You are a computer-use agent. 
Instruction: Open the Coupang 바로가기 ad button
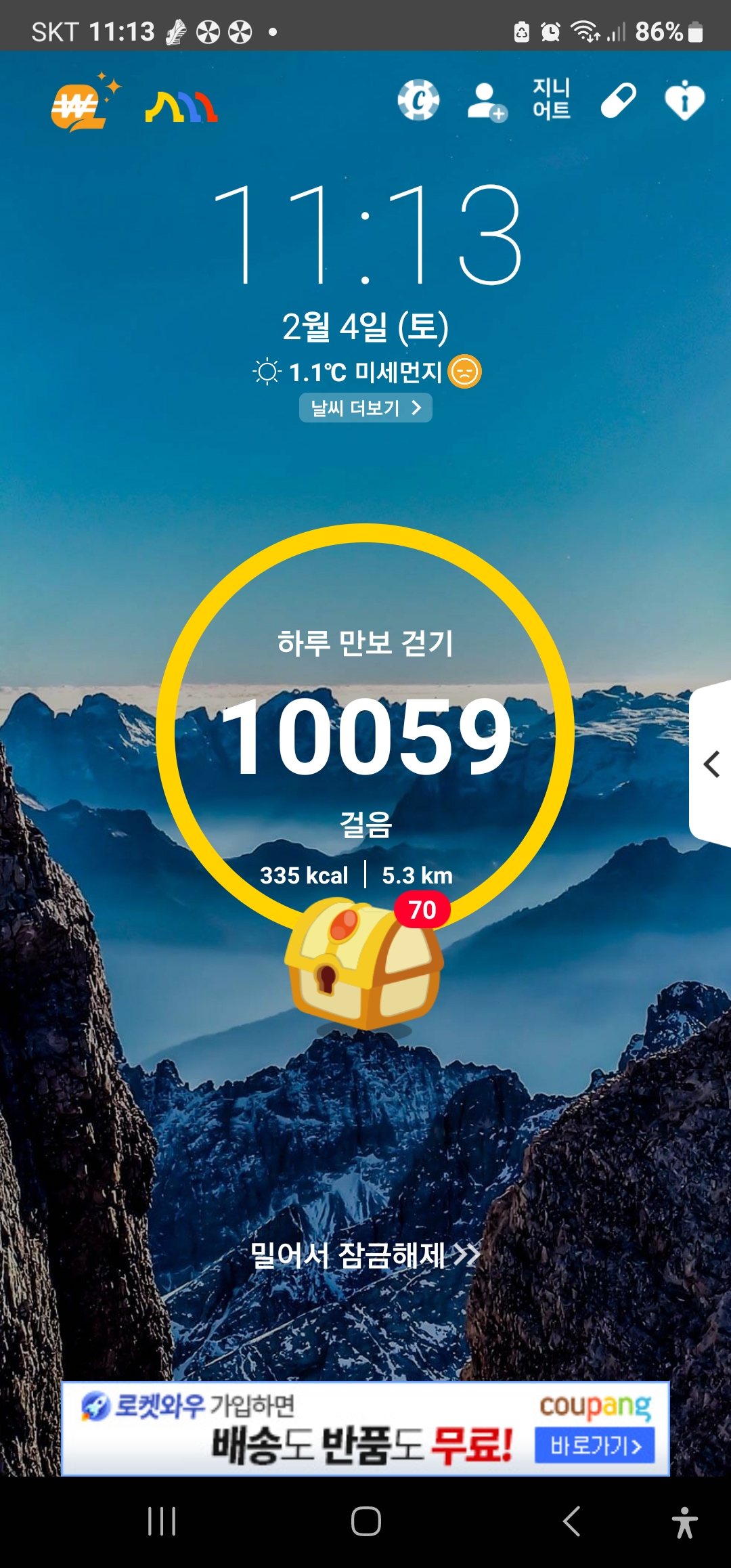[594, 1446]
